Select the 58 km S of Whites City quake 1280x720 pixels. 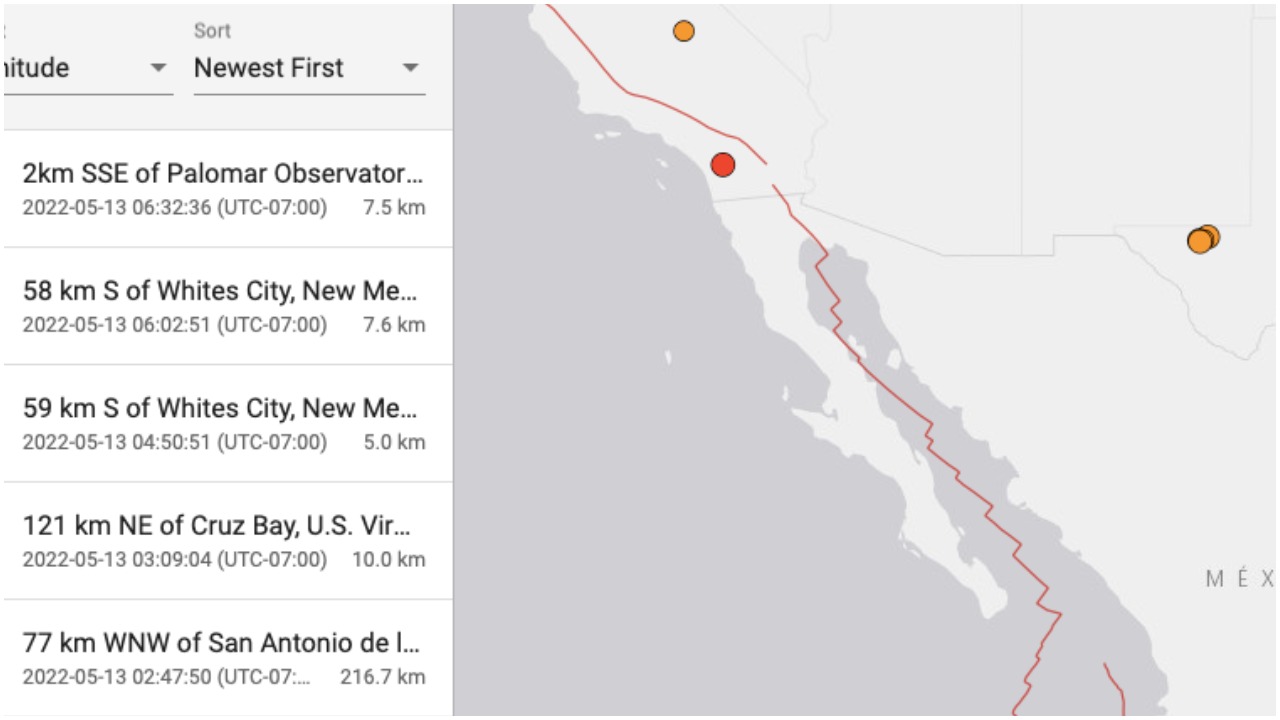pos(224,306)
